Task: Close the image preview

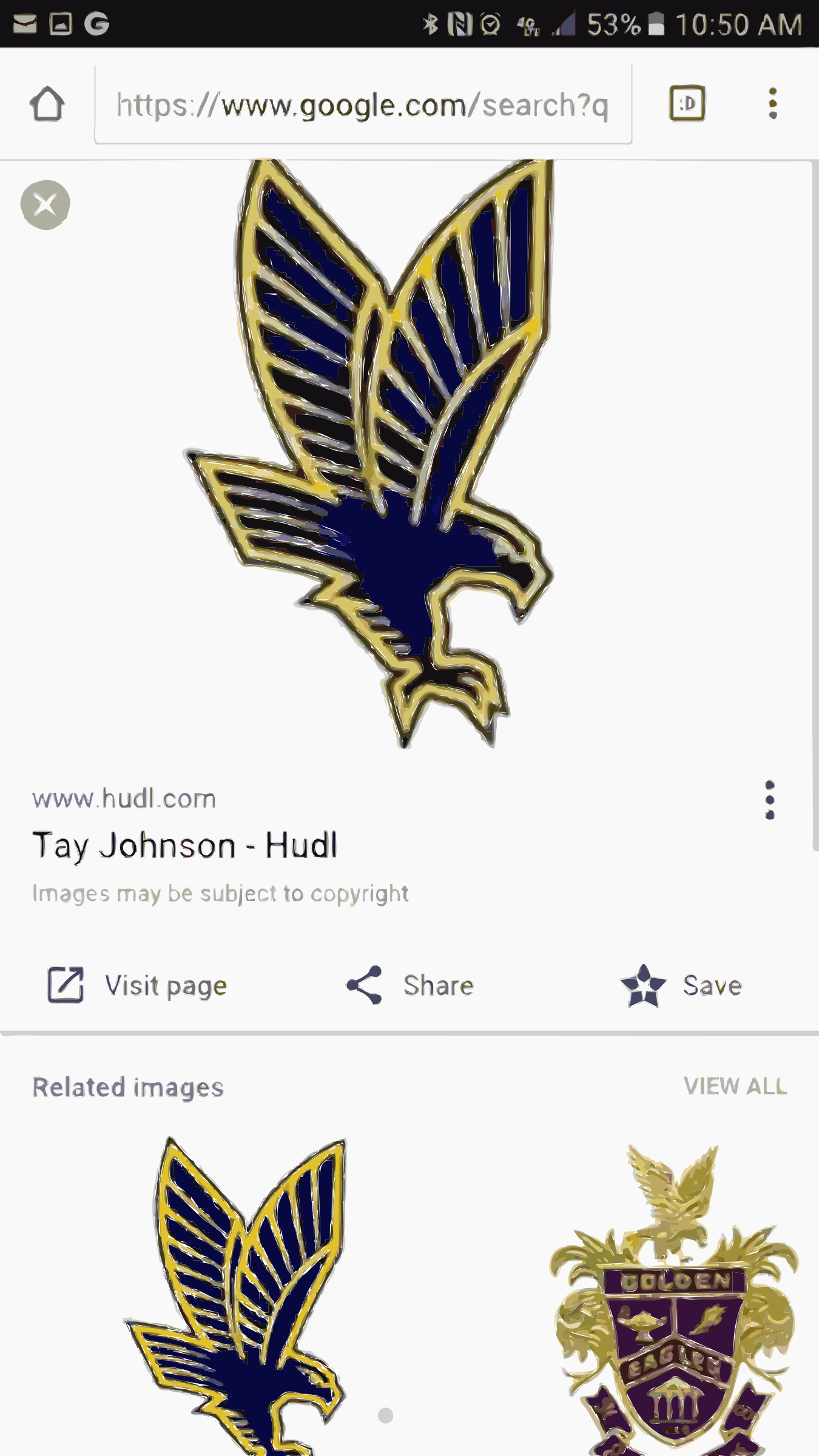Action: [x=45, y=204]
